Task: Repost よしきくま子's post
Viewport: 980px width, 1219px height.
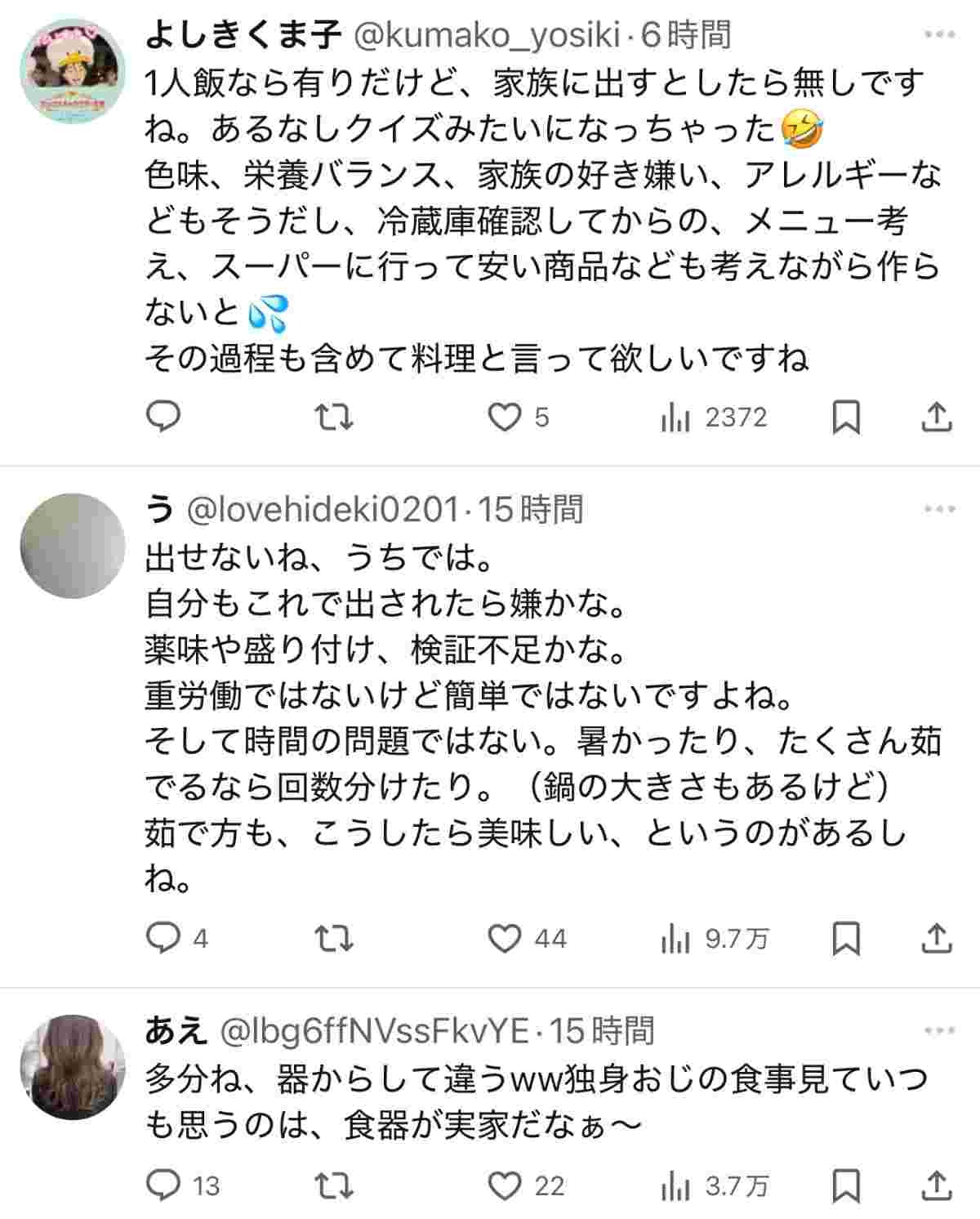Action: coord(334,417)
